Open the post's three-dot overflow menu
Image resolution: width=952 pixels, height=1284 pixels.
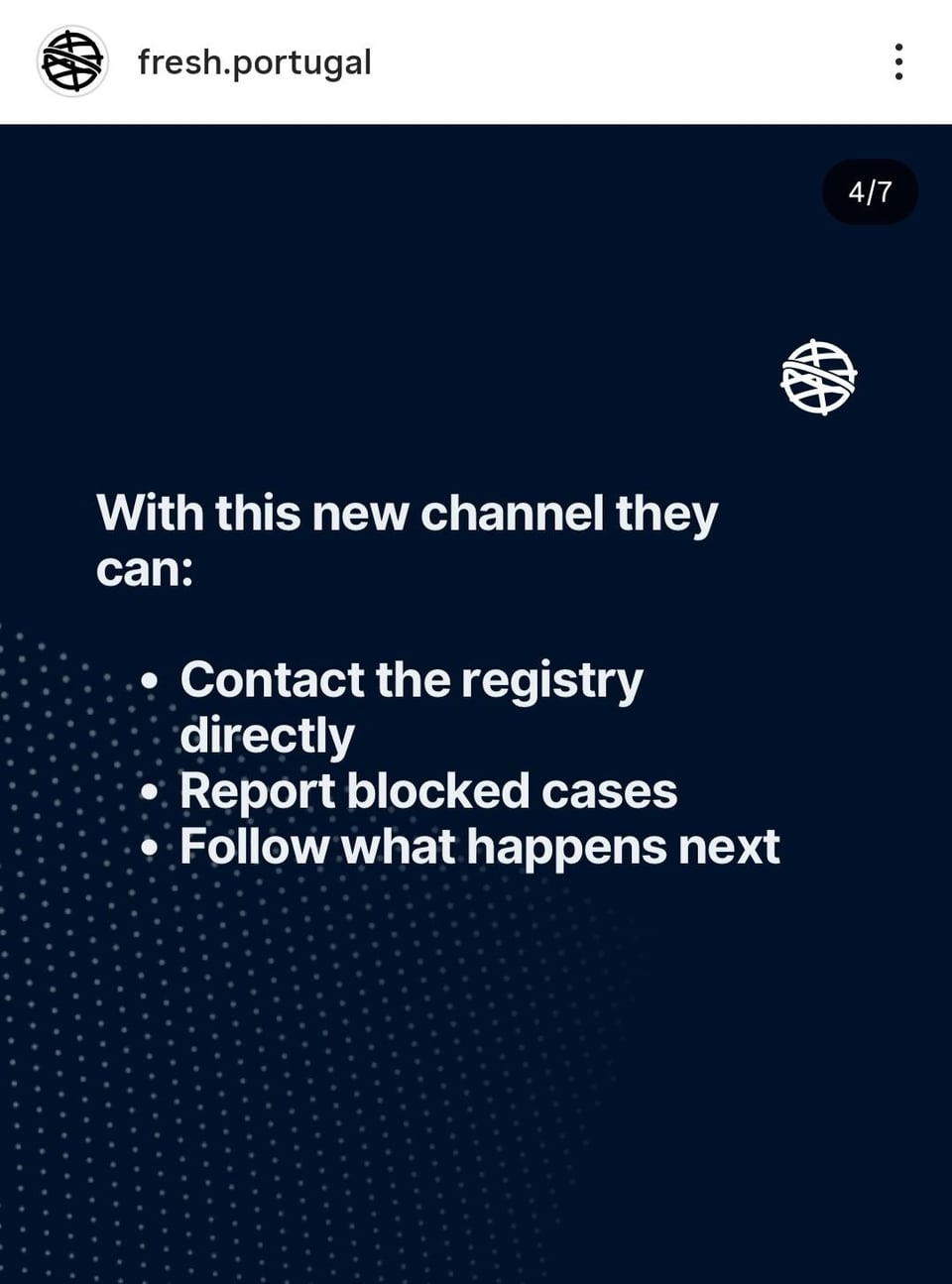click(897, 61)
